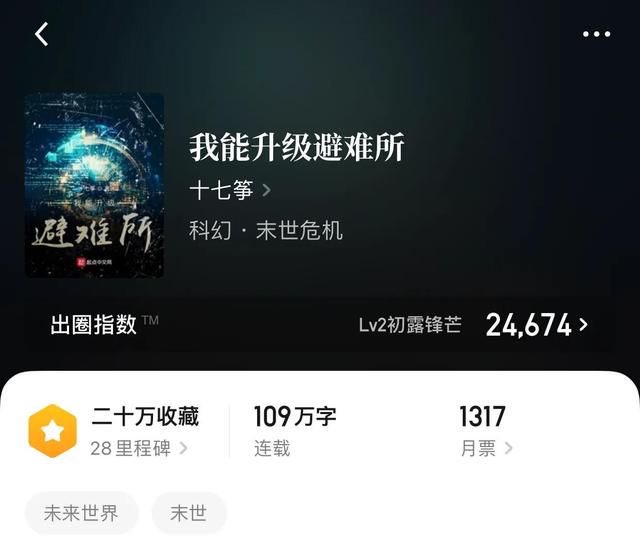The height and width of the screenshot is (550, 640).
Task: Select the 末世 tag chip
Action: click(x=188, y=513)
